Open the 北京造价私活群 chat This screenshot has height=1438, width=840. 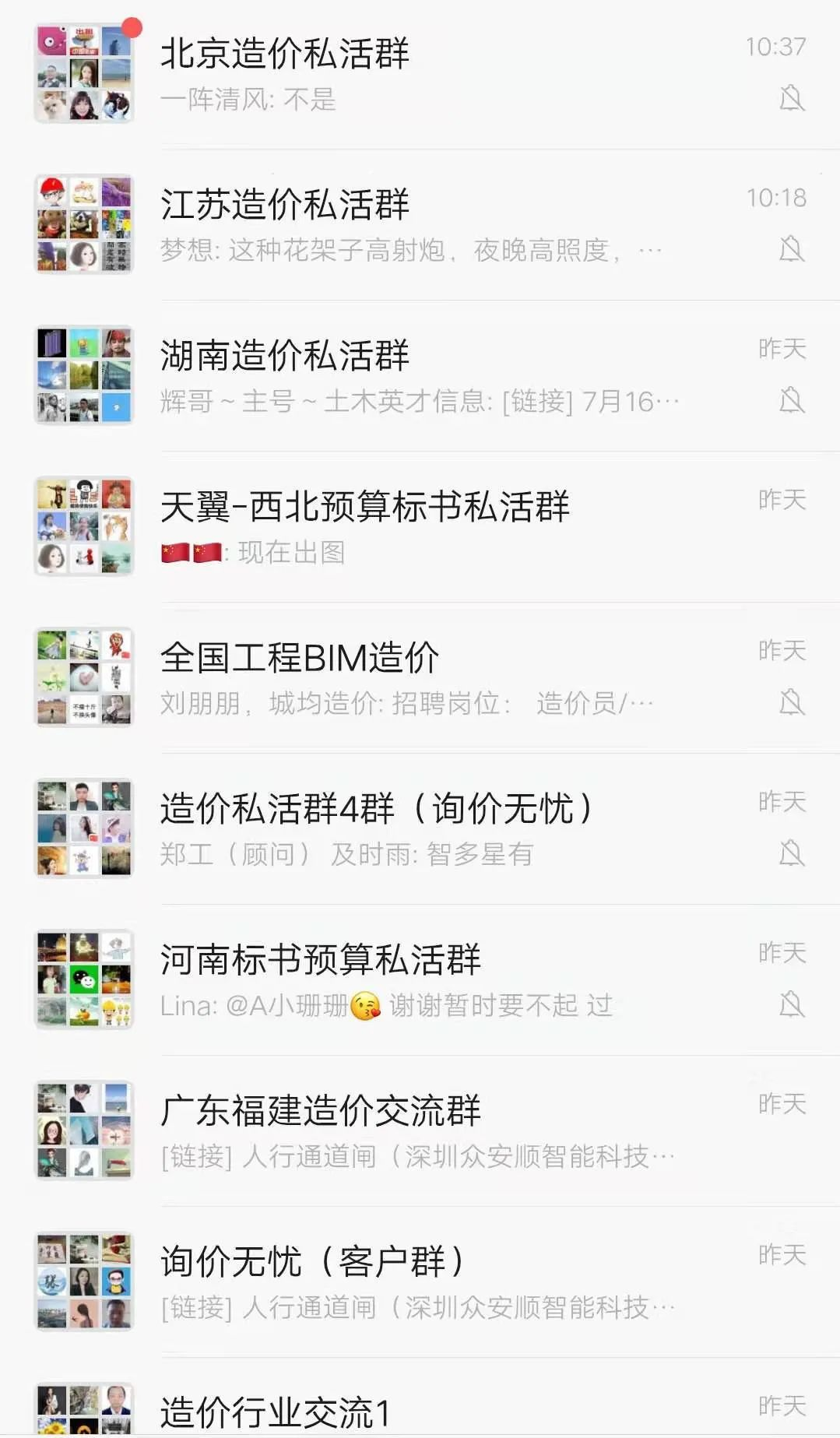[x=420, y=74]
